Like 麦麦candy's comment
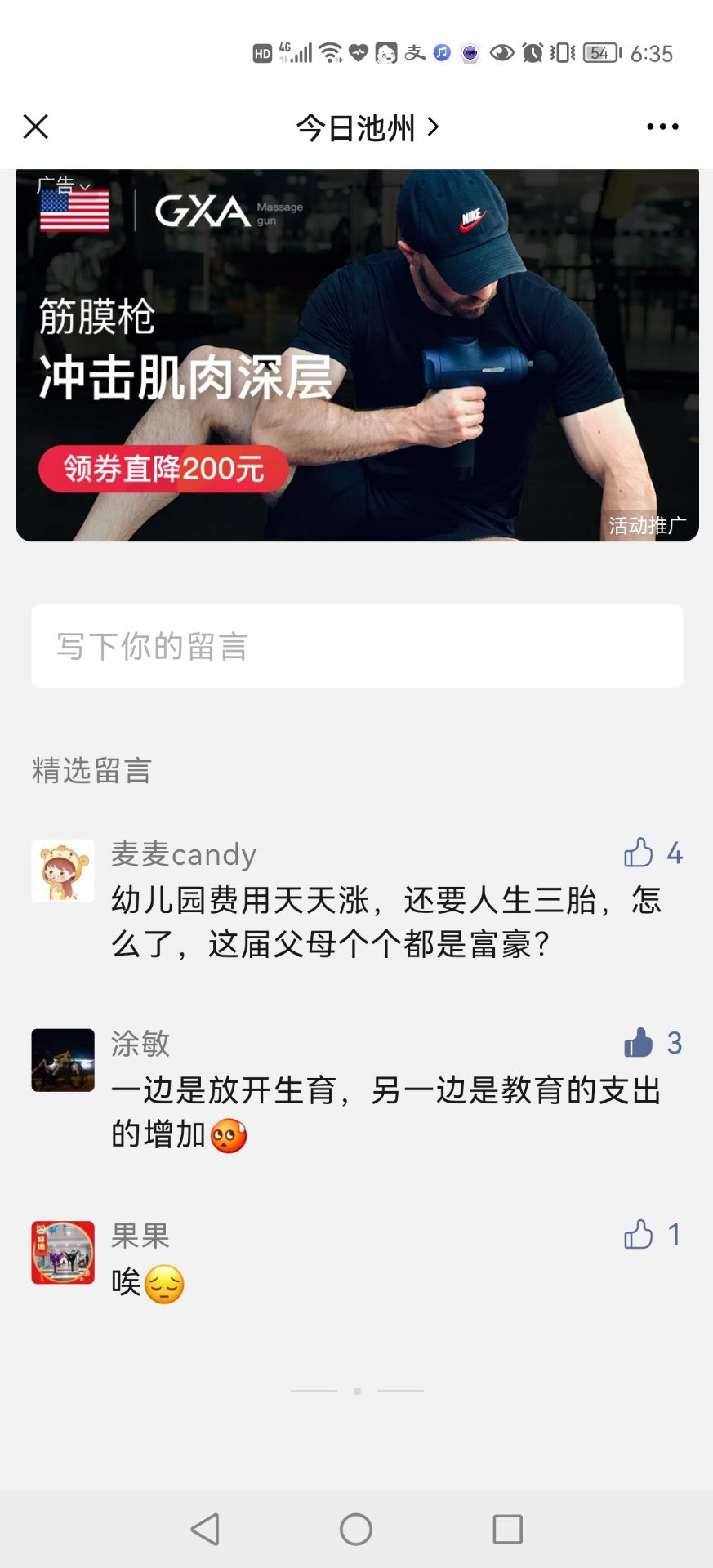713x1568 pixels. 639,853
